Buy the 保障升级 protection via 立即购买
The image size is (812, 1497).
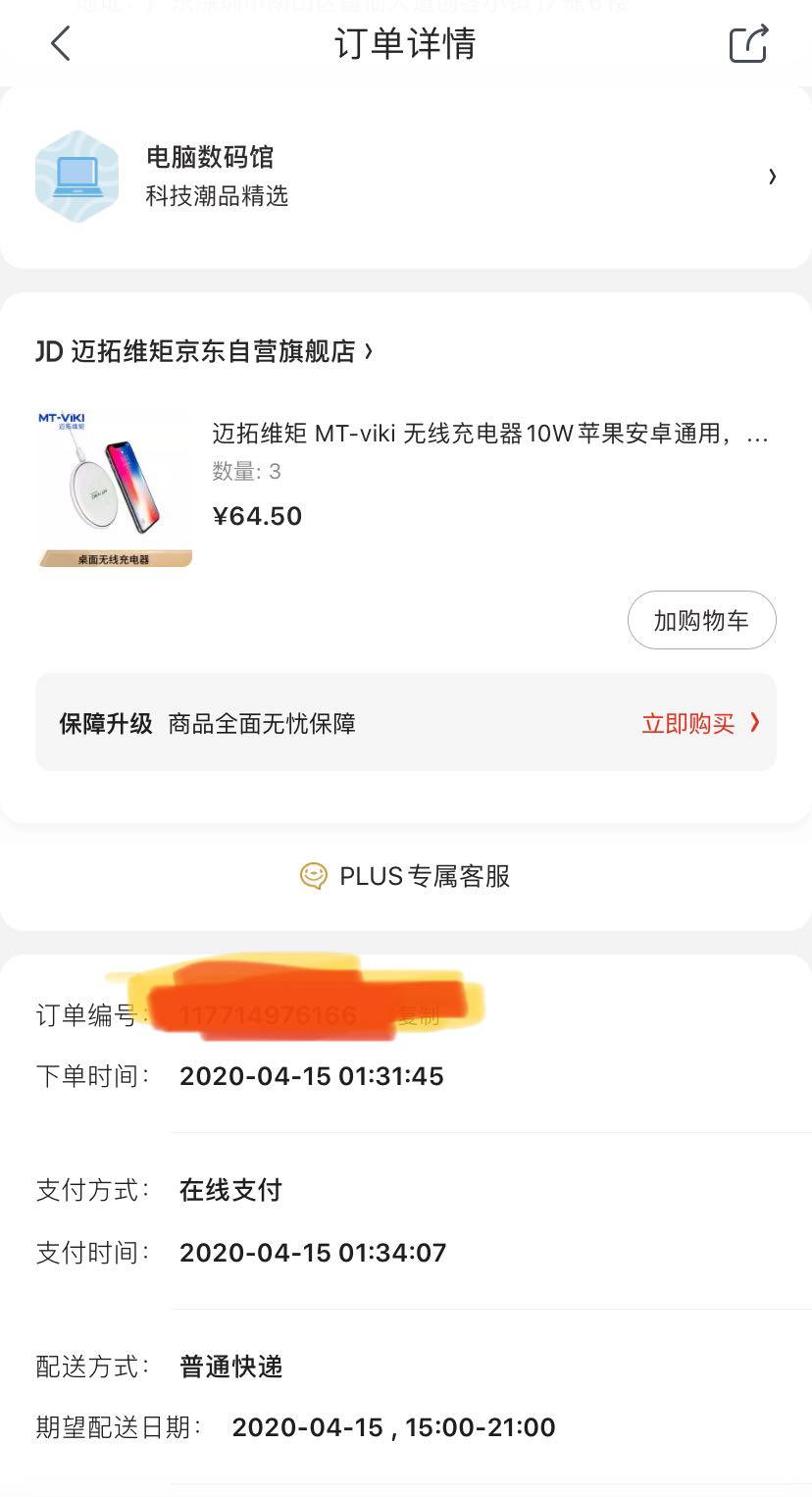699,724
